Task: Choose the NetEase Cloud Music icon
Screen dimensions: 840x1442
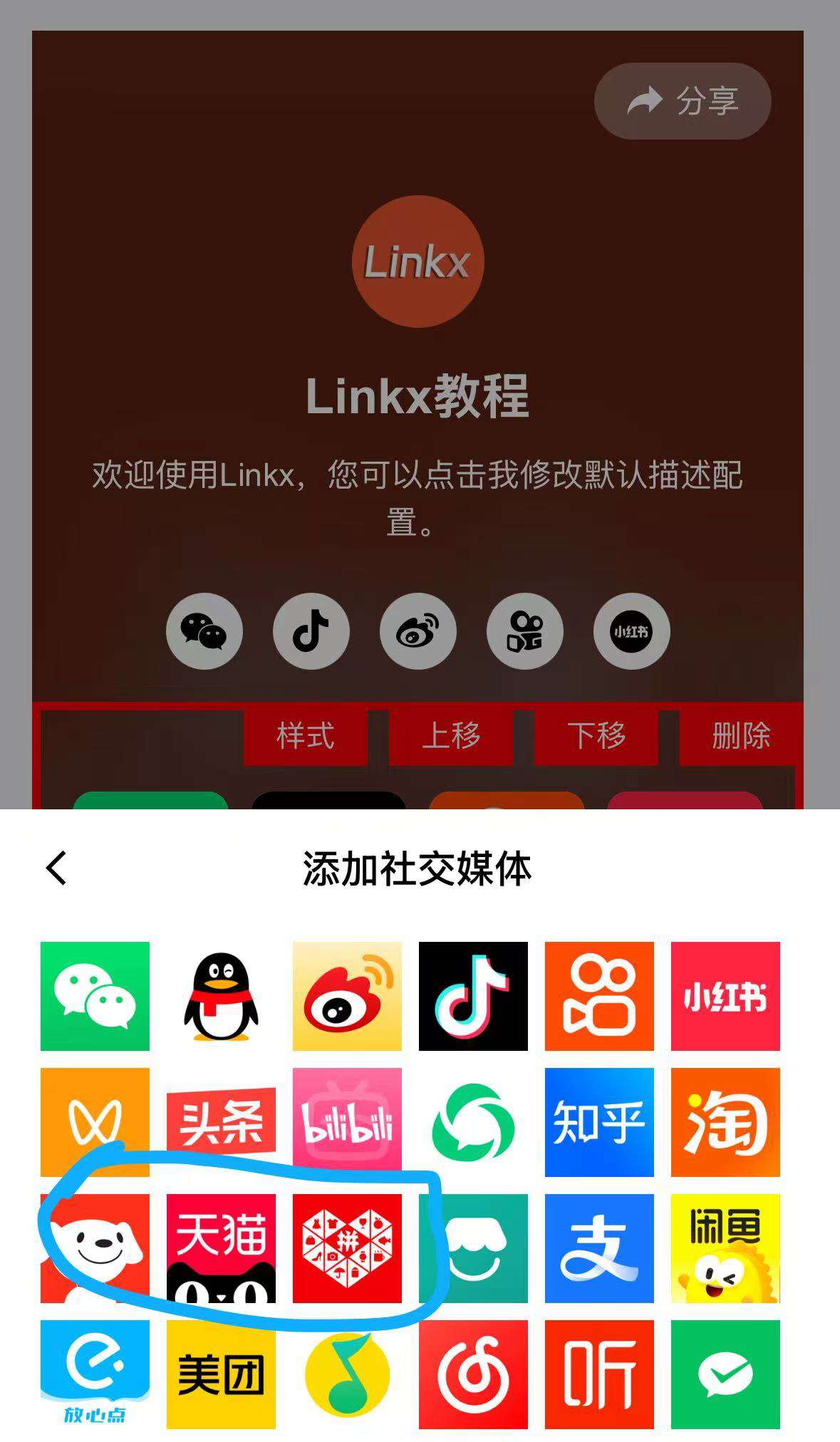Action: (473, 1374)
